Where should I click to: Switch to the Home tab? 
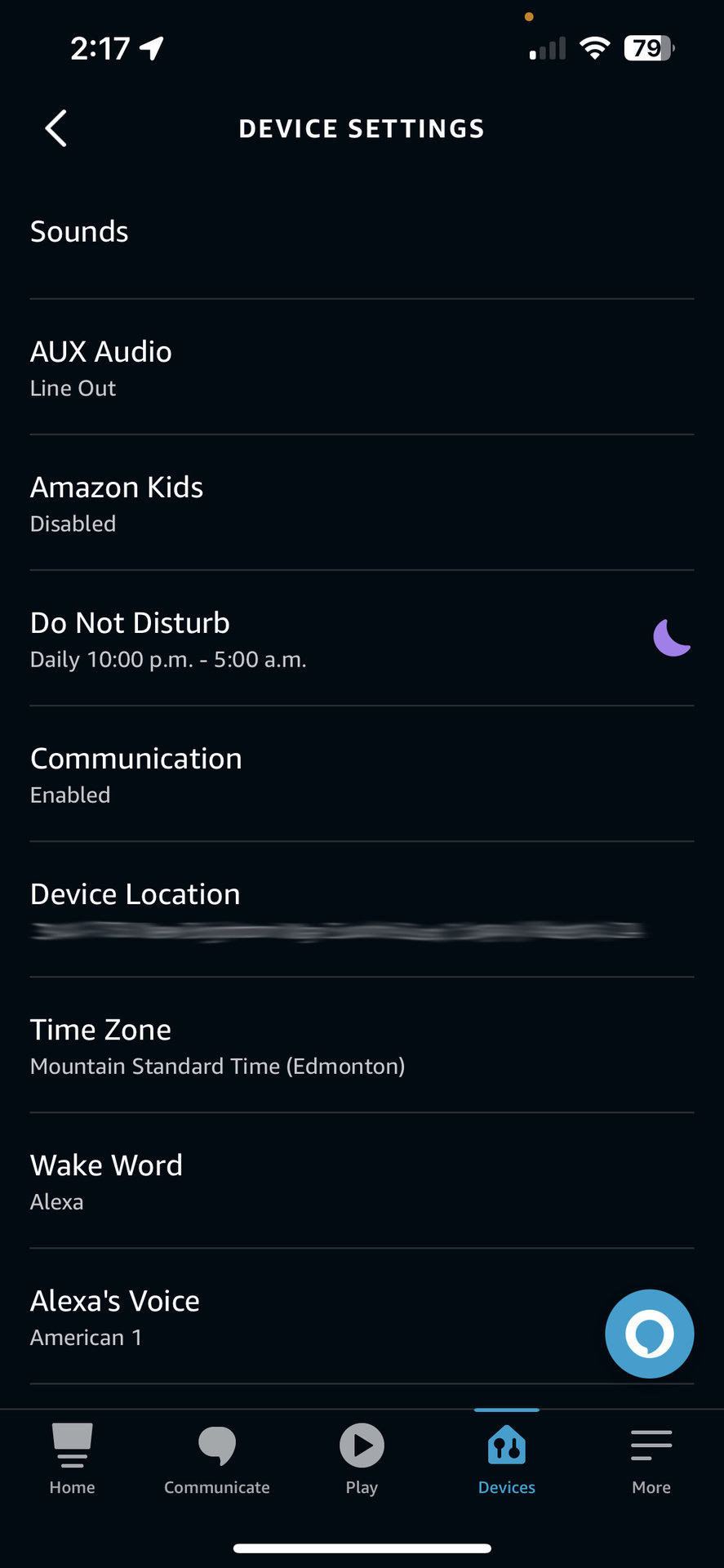coord(72,1459)
